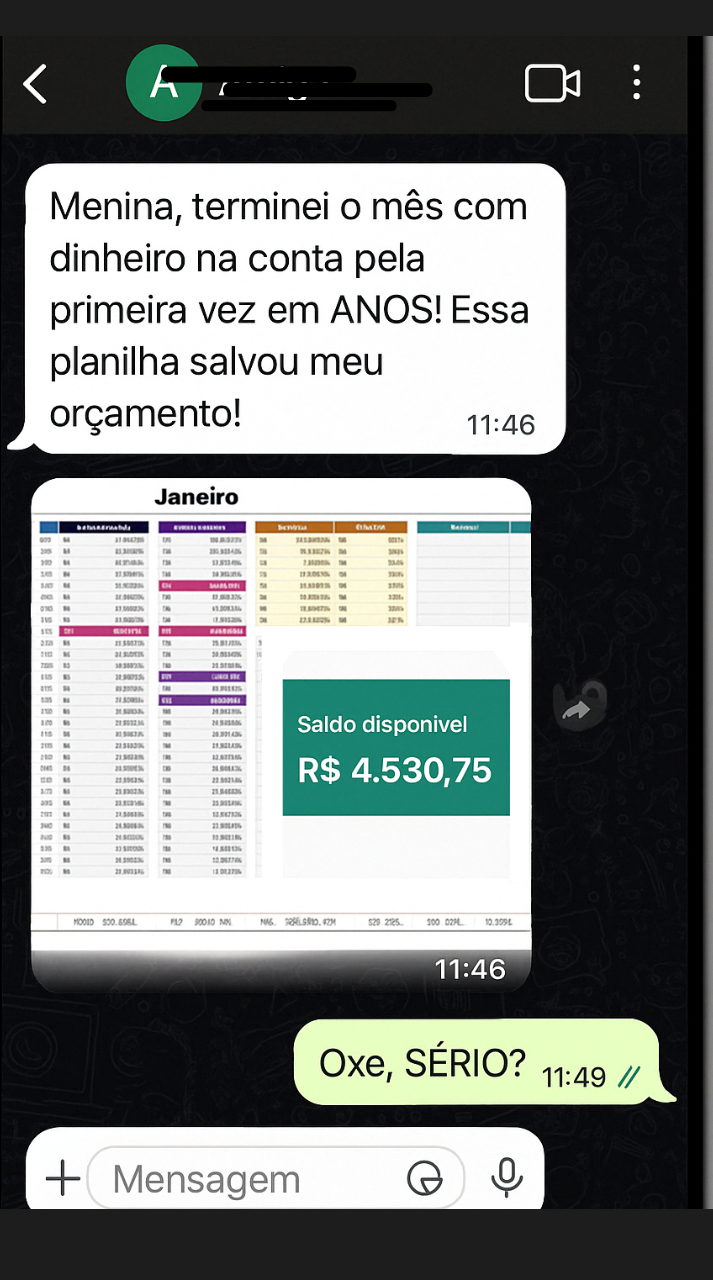Tap the microphone to record audio
Image resolution: width=713 pixels, height=1280 pixels.
click(507, 1177)
